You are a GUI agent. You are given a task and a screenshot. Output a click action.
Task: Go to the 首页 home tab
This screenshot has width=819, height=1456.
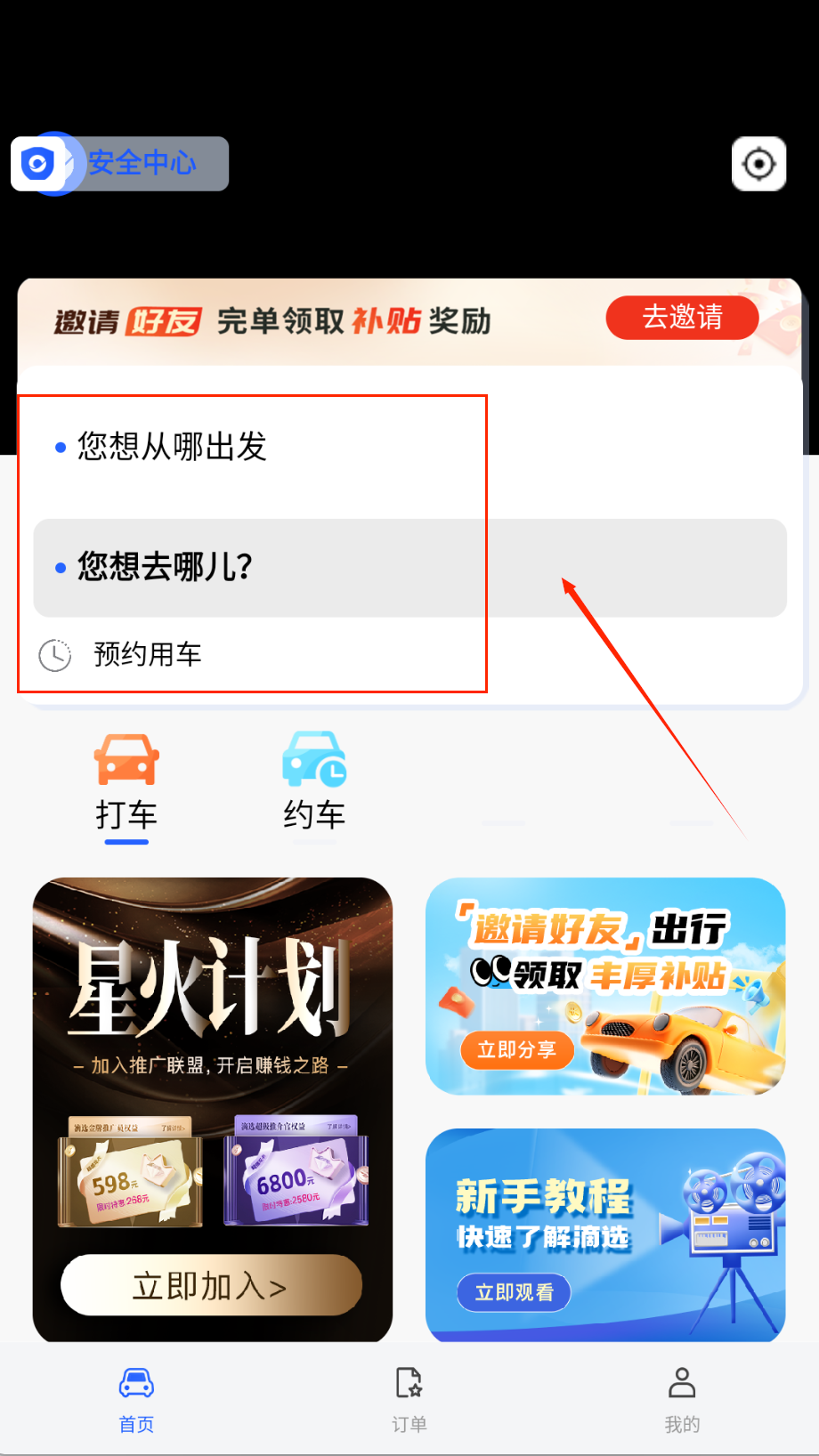click(x=136, y=1401)
